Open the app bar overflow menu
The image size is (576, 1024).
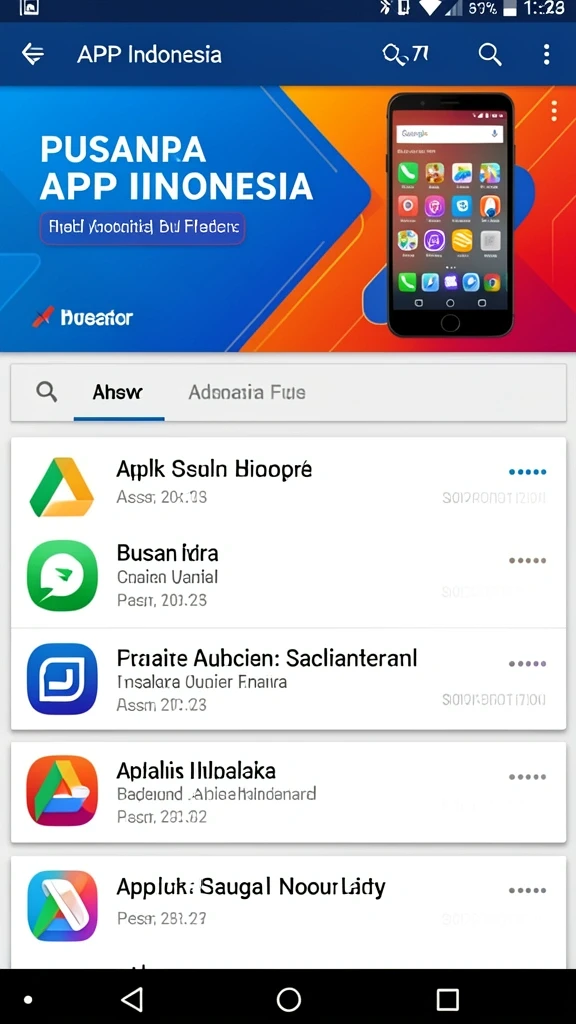[x=547, y=54]
